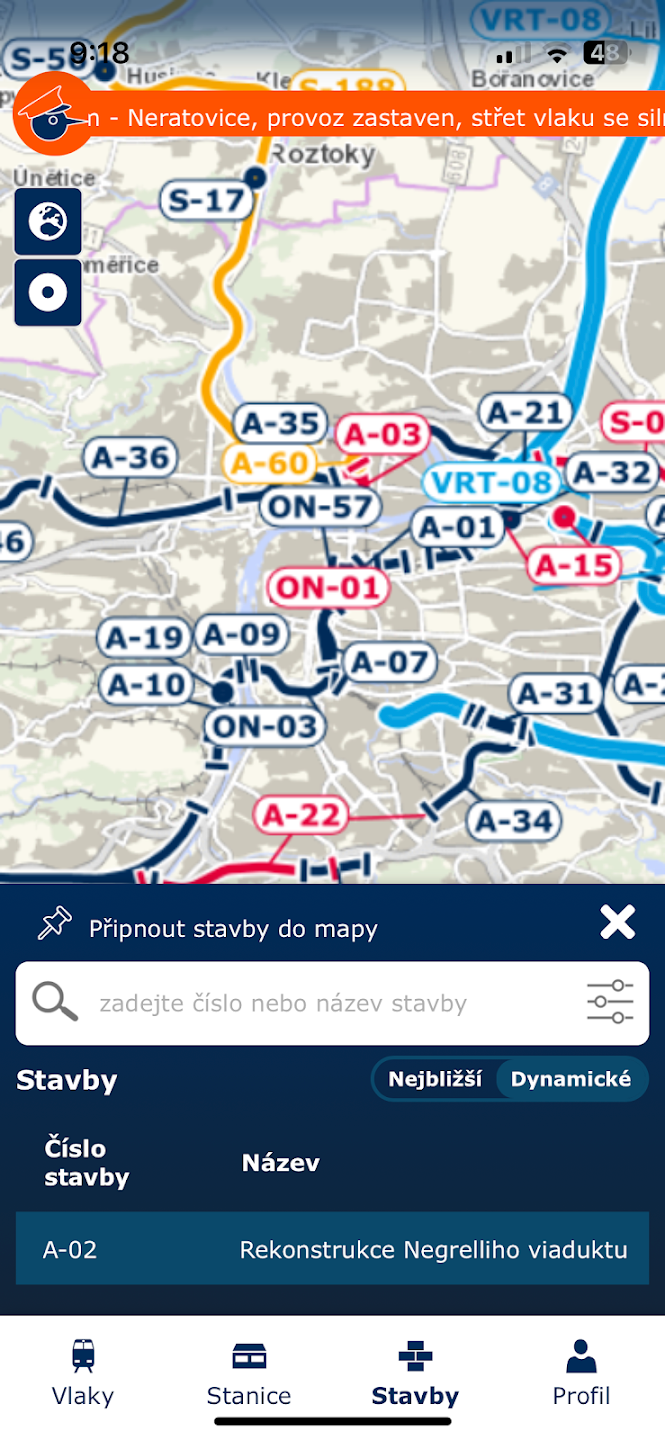Close the Stavby search panel
Screen dimensions: 665x1440
pyautogui.click(x=617, y=922)
